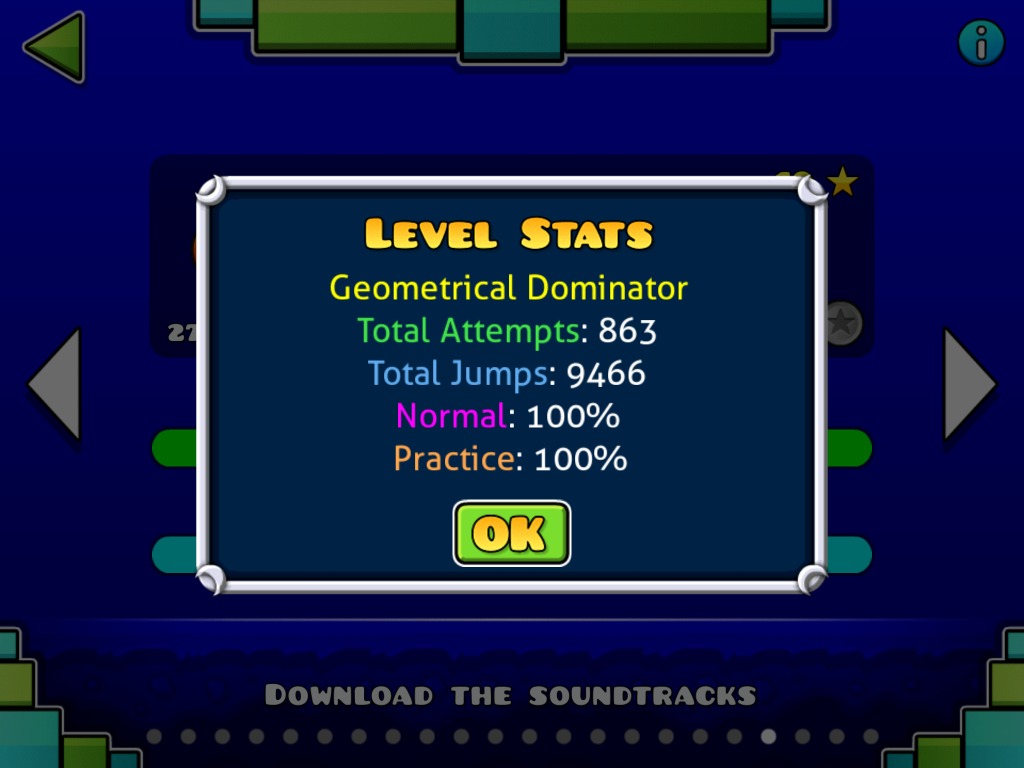Go to the previous level
Viewport: 1024px width, 768px height.
click(56, 384)
